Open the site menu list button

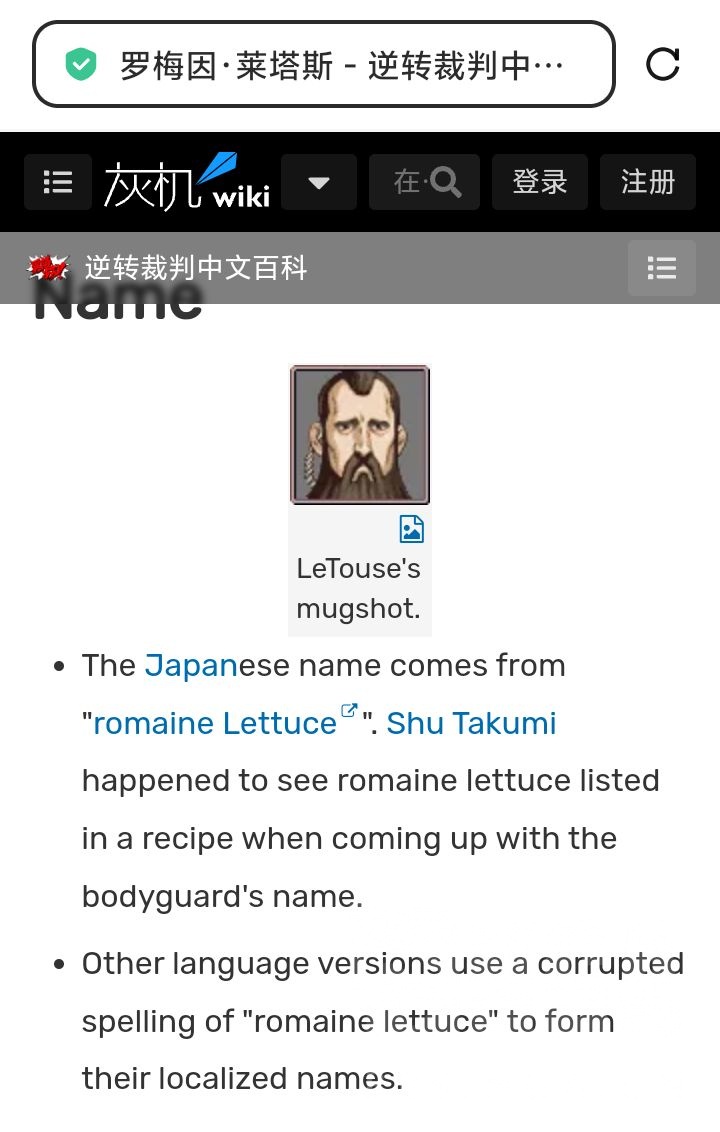click(x=58, y=182)
